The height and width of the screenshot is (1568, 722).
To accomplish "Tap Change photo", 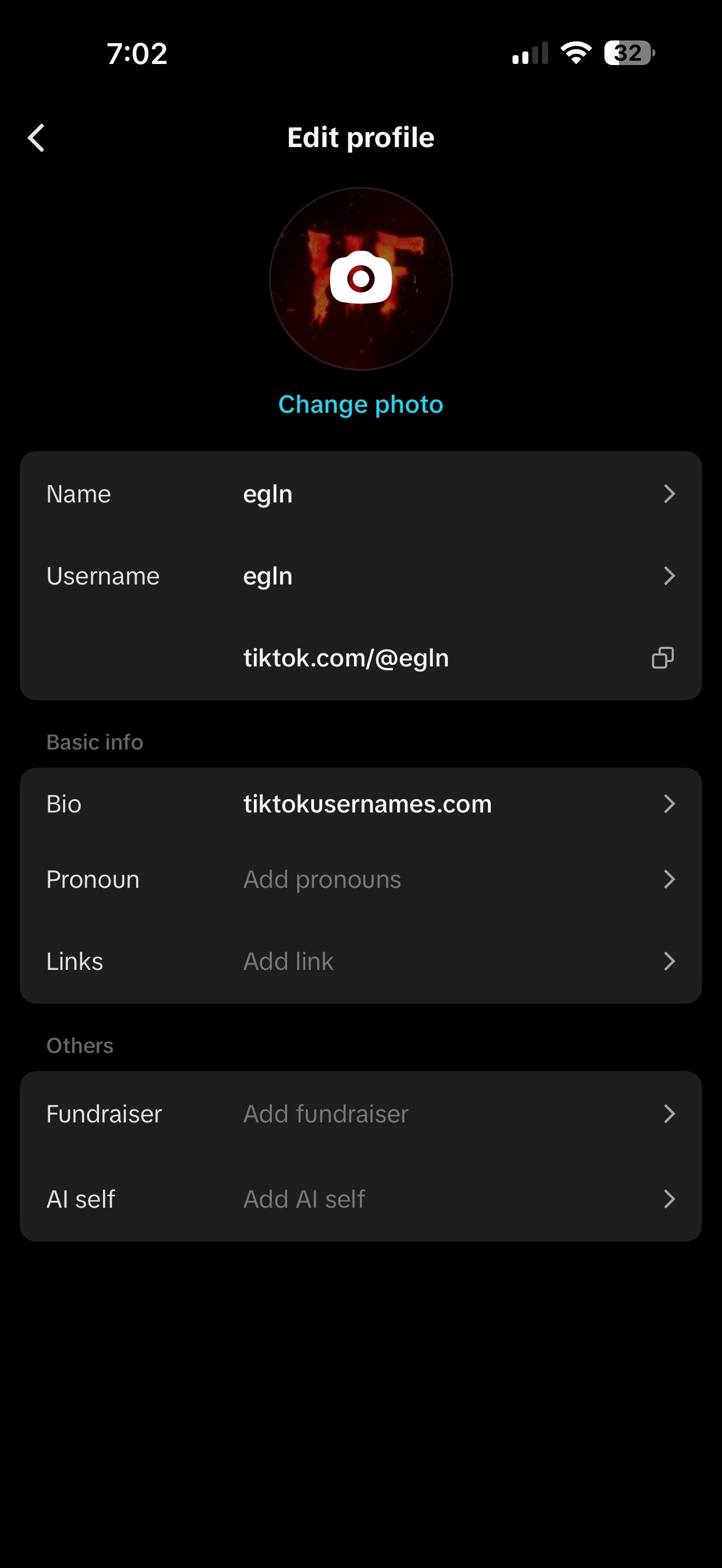I will click(x=361, y=403).
